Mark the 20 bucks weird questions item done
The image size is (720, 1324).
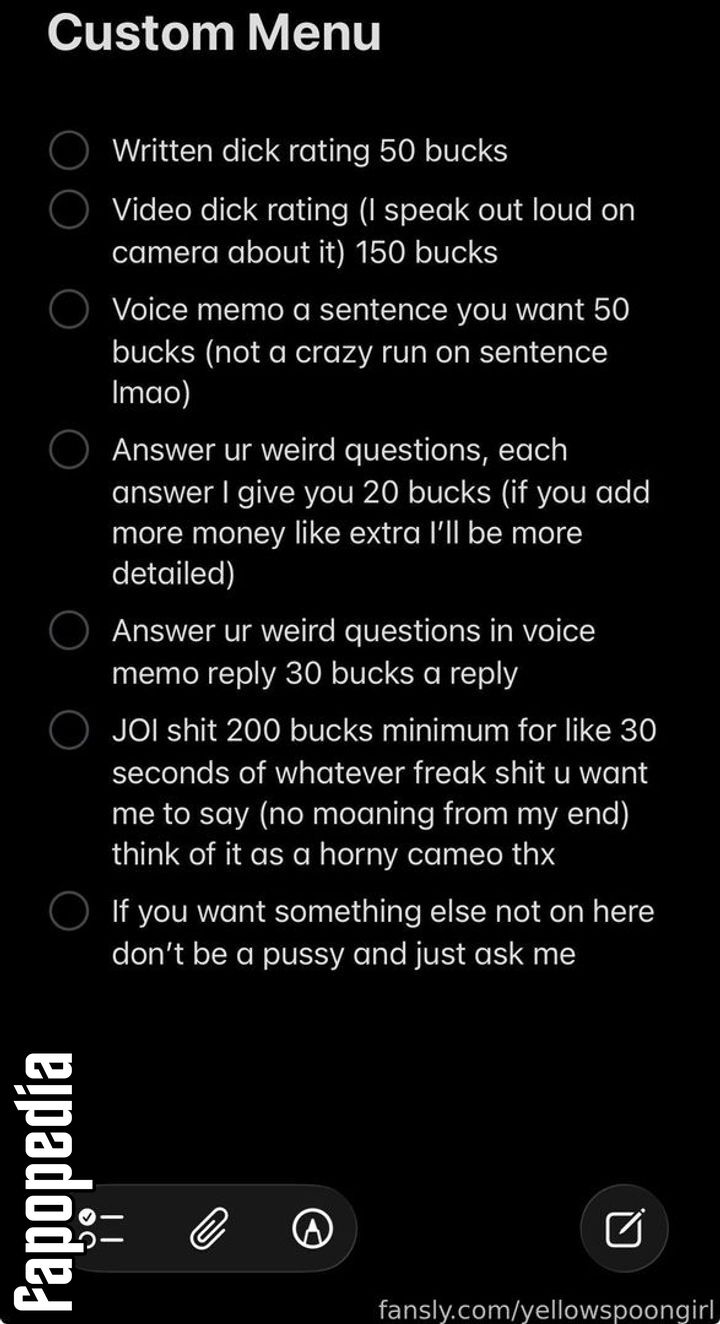point(68,450)
